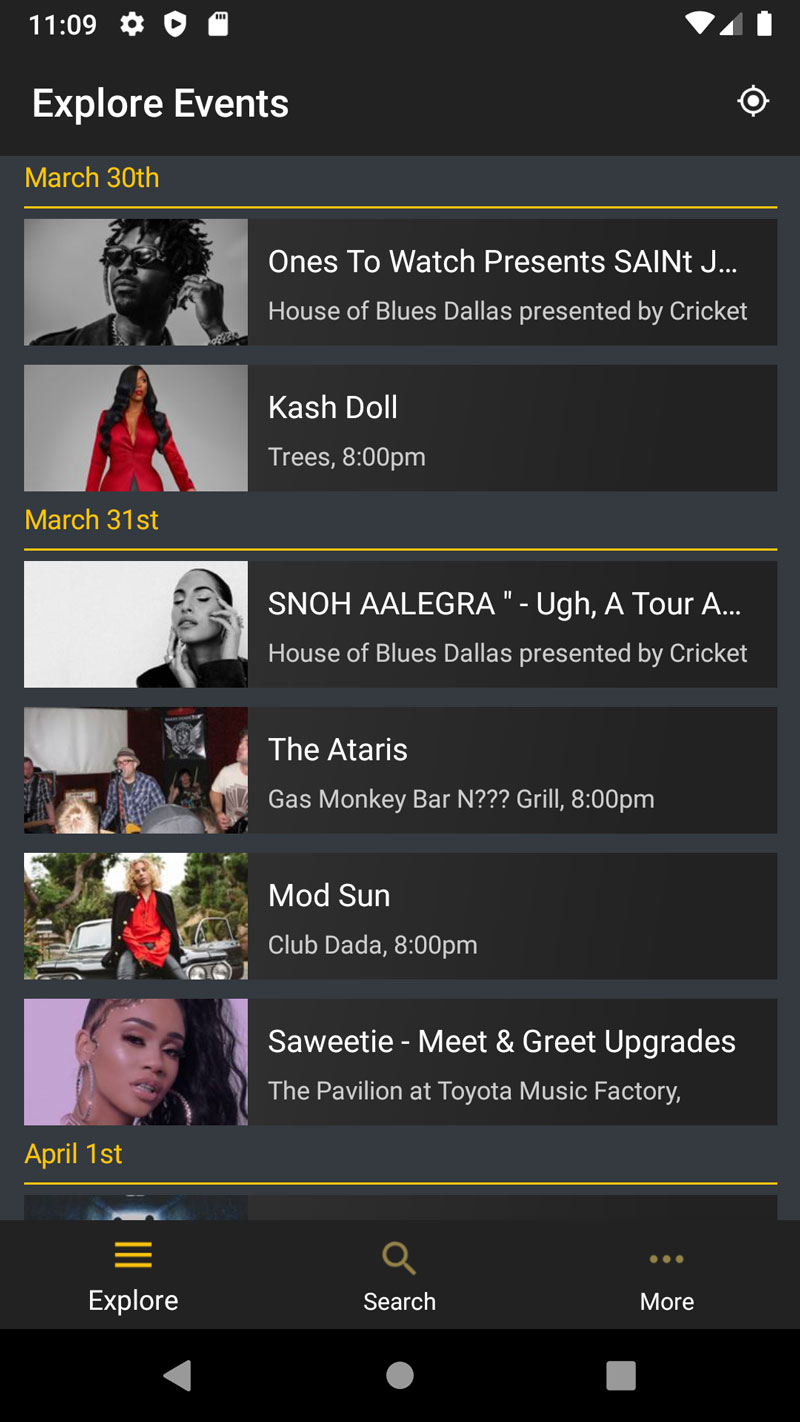This screenshot has height=1422, width=800.
Task: Open the More tab
Action: 666,1276
